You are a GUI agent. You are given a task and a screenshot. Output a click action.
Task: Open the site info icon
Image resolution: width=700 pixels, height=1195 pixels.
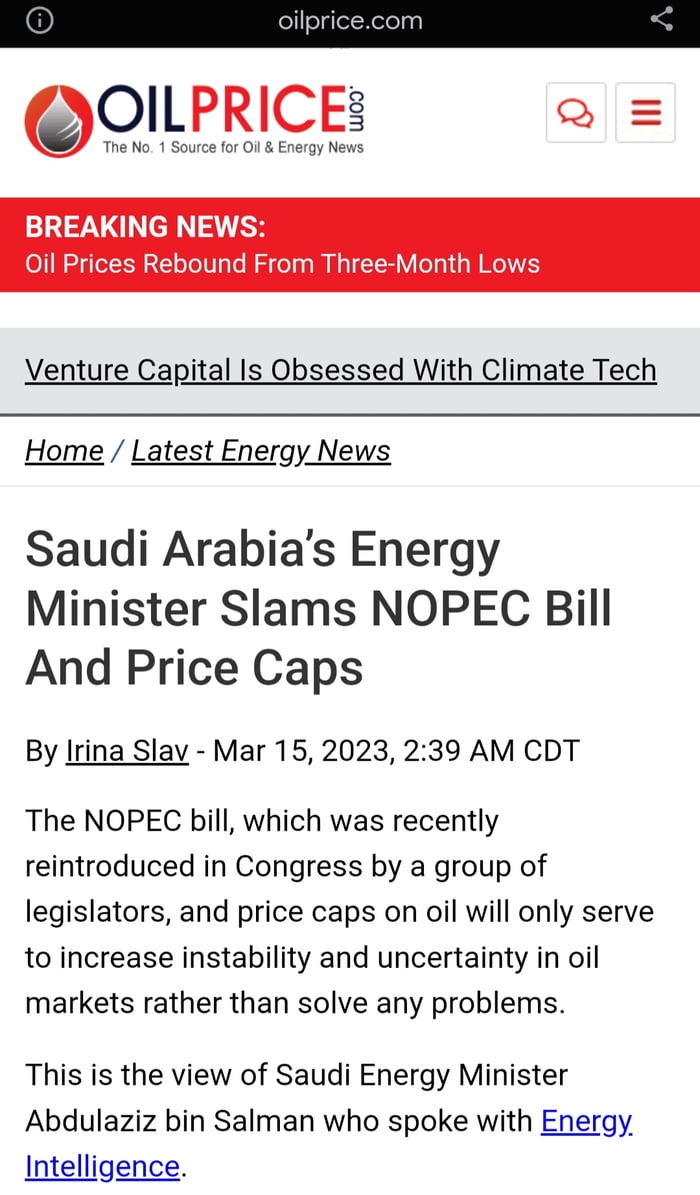pyautogui.click(x=39, y=21)
